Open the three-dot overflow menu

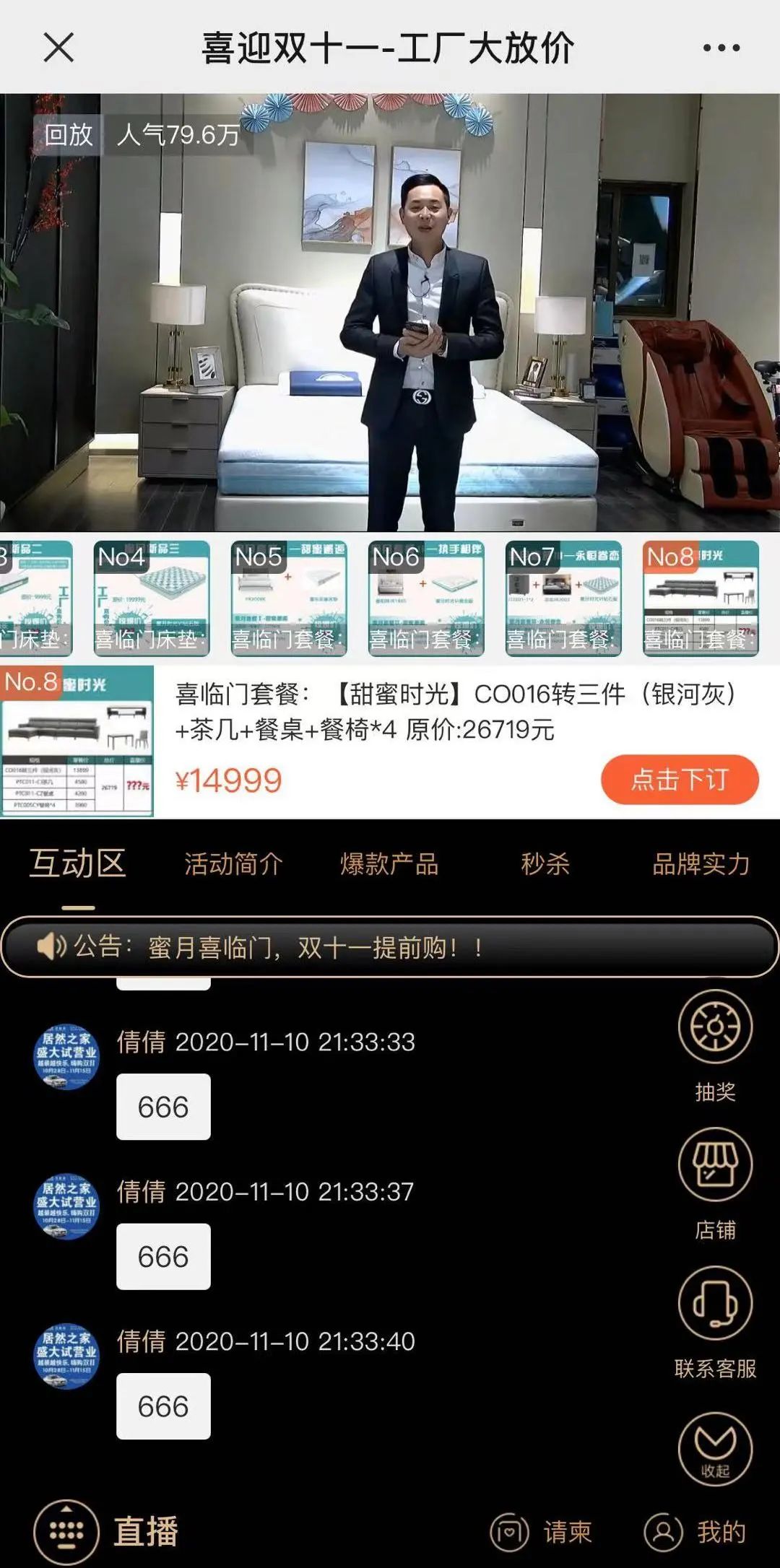(x=721, y=48)
